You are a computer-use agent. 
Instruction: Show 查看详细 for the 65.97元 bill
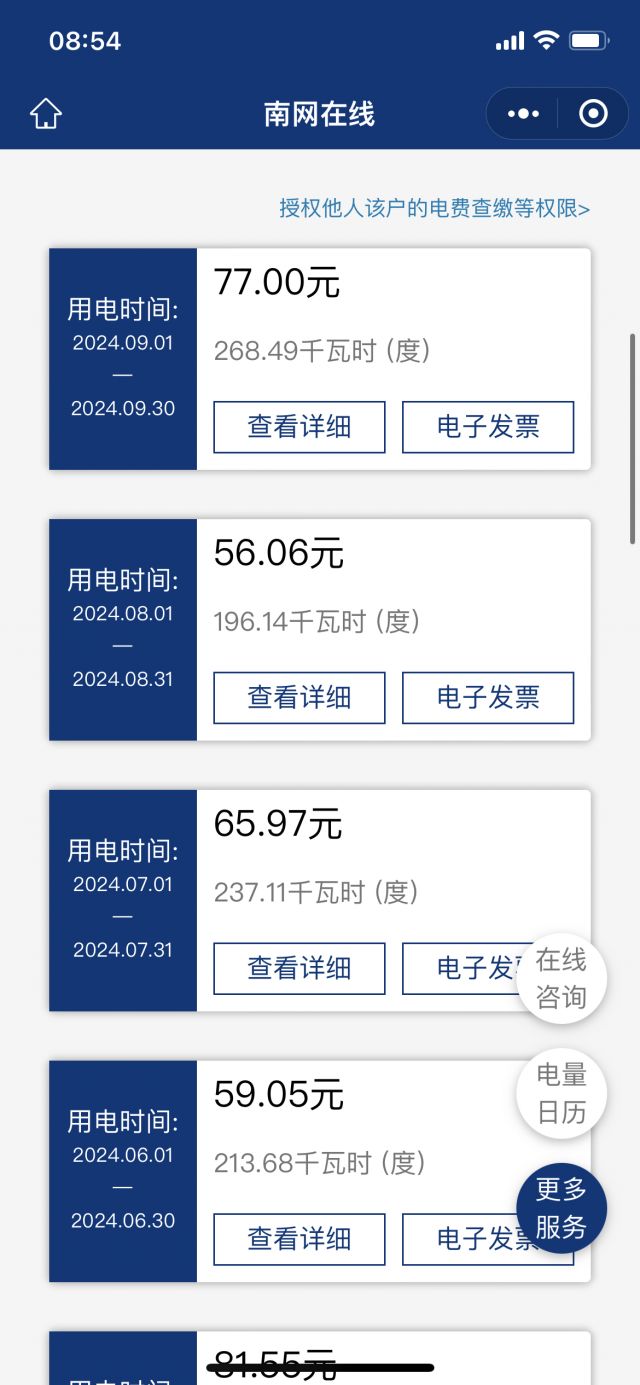(299, 968)
